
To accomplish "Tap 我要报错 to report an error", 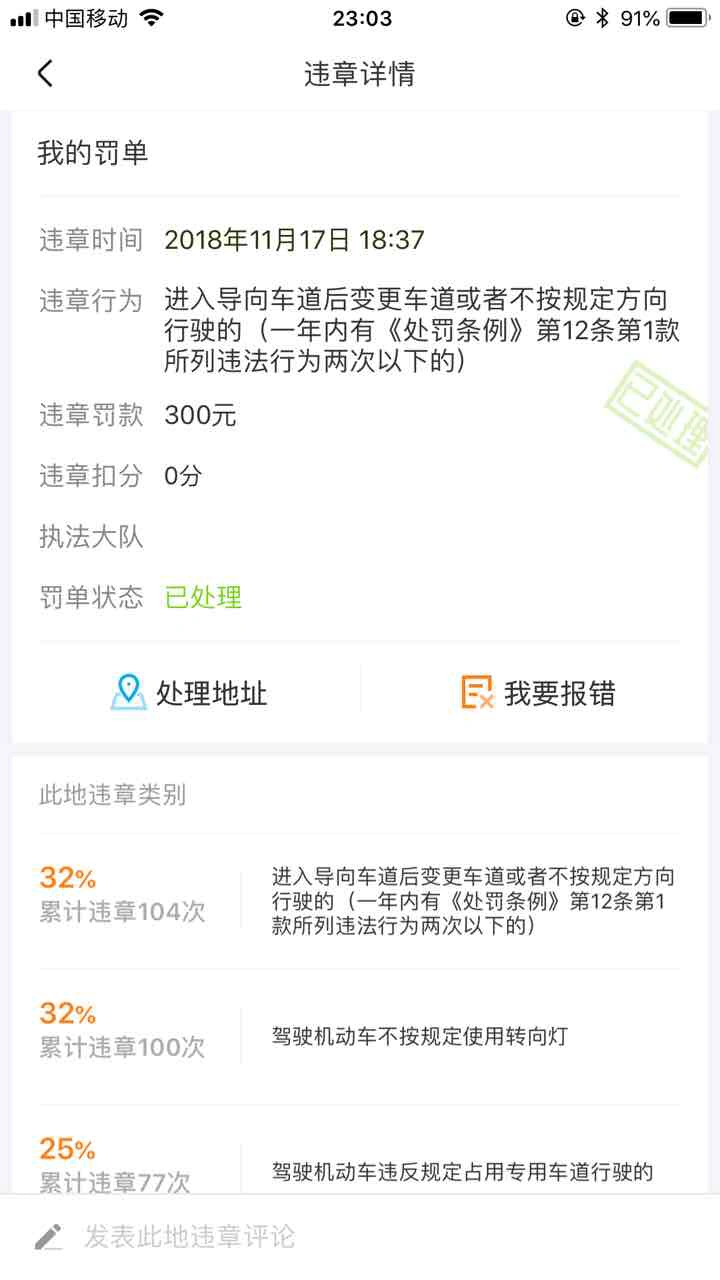I will (538, 692).
